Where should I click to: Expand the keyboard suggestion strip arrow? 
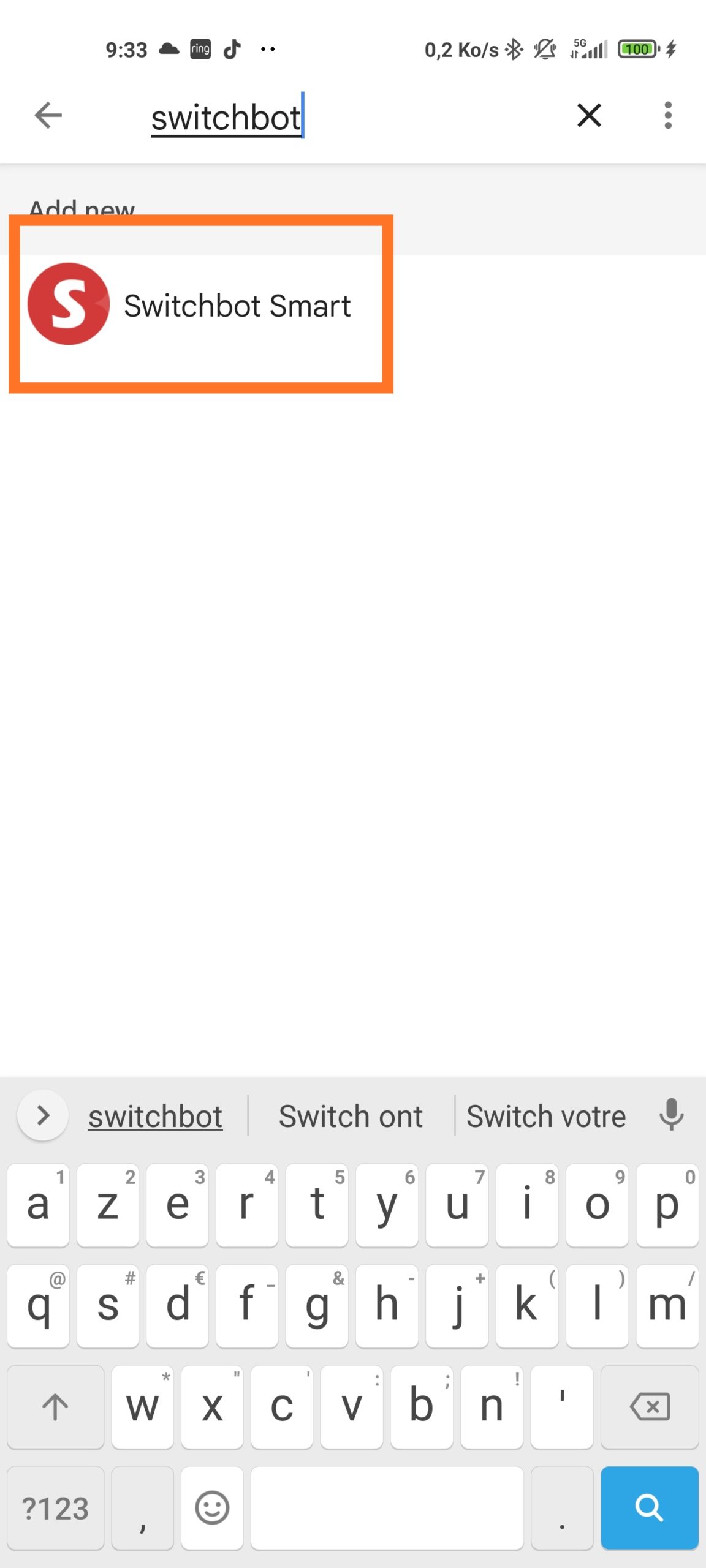[x=42, y=1115]
